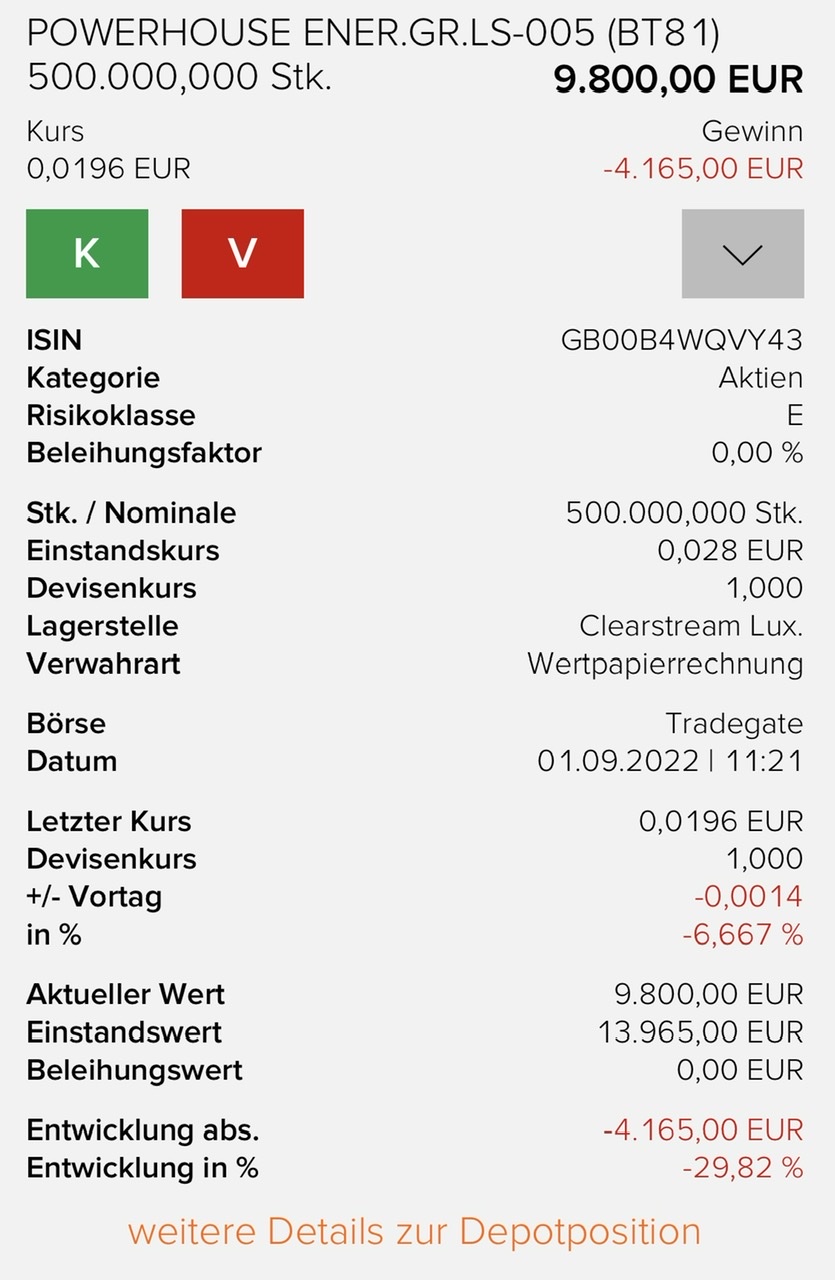Collapse the position details using the chevron
The height and width of the screenshot is (1280, 835).
coord(741,255)
